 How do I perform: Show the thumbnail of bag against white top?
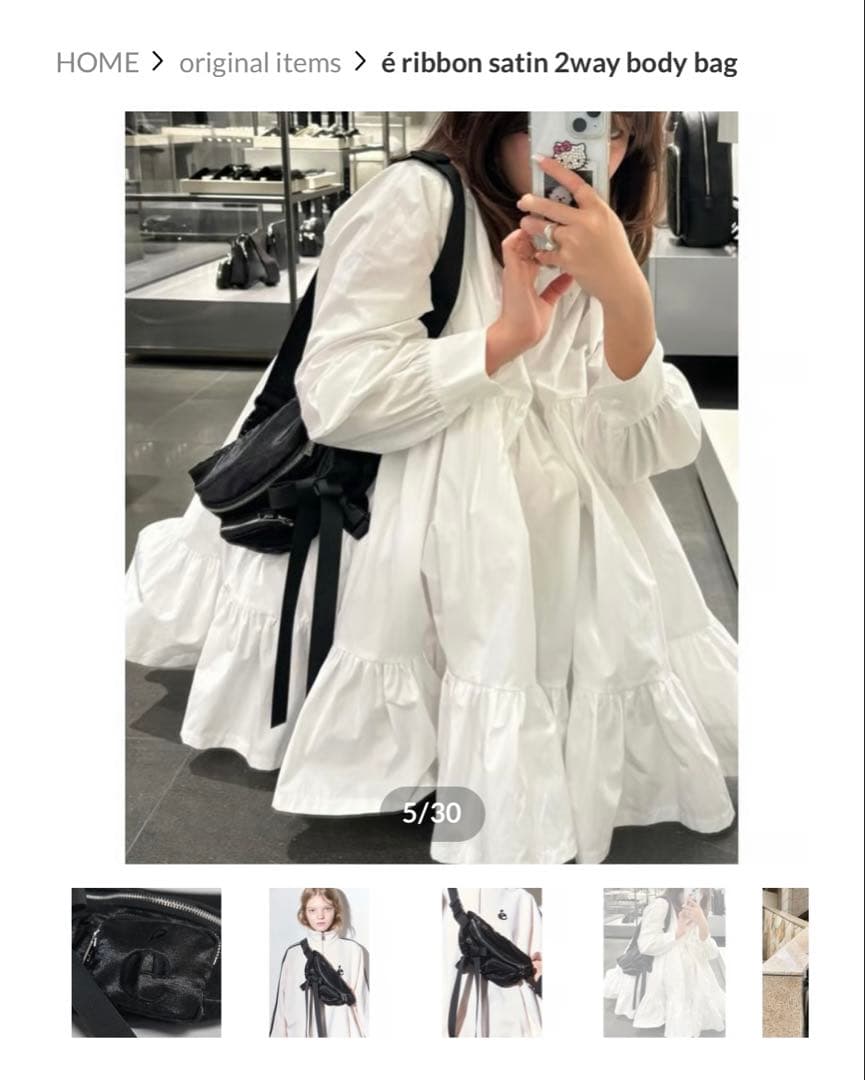492,962
